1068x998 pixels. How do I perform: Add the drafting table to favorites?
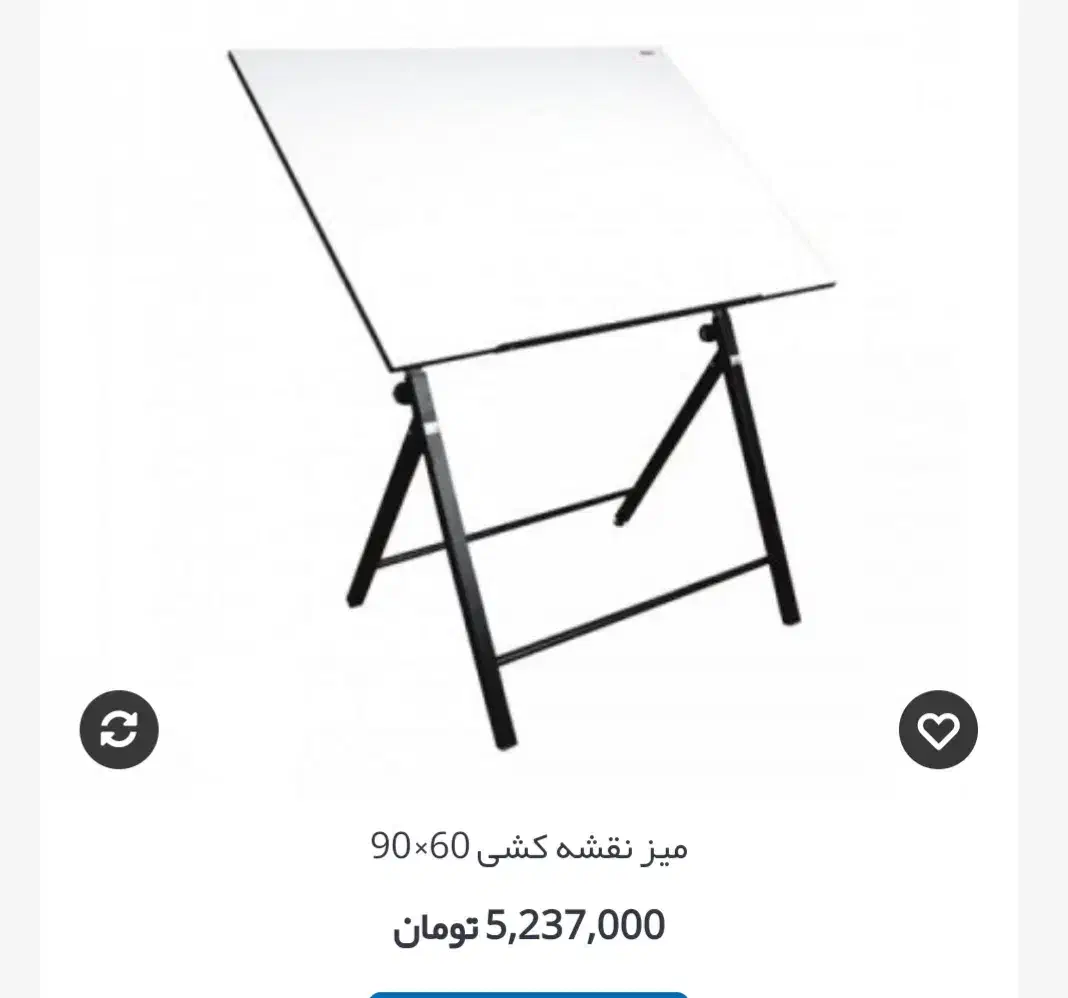(938, 730)
